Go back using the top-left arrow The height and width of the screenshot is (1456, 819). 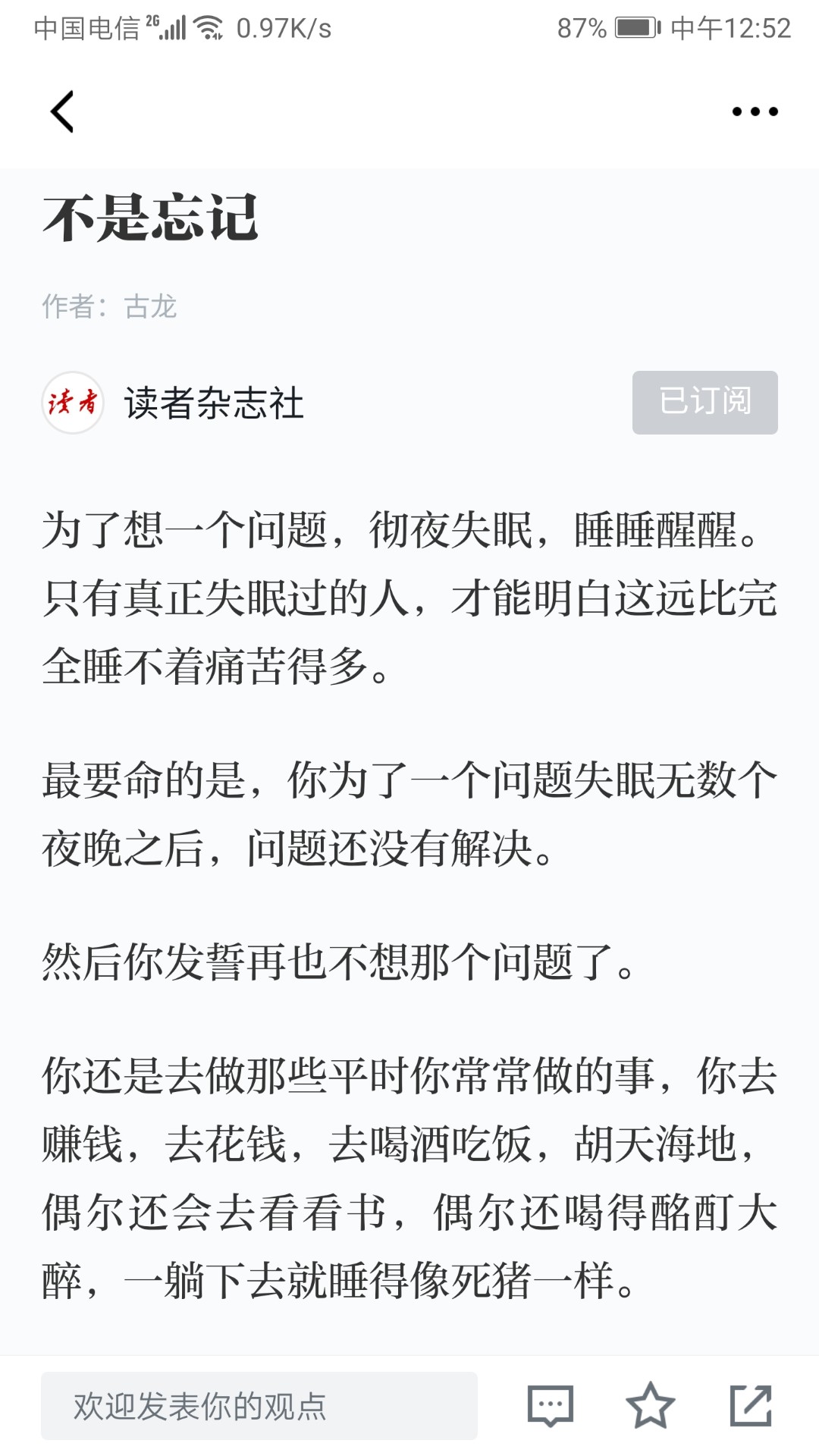(x=62, y=111)
